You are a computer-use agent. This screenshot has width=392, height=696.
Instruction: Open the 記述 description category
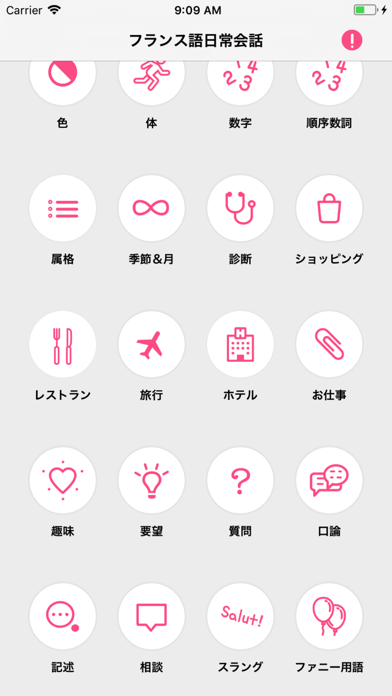[63, 617]
